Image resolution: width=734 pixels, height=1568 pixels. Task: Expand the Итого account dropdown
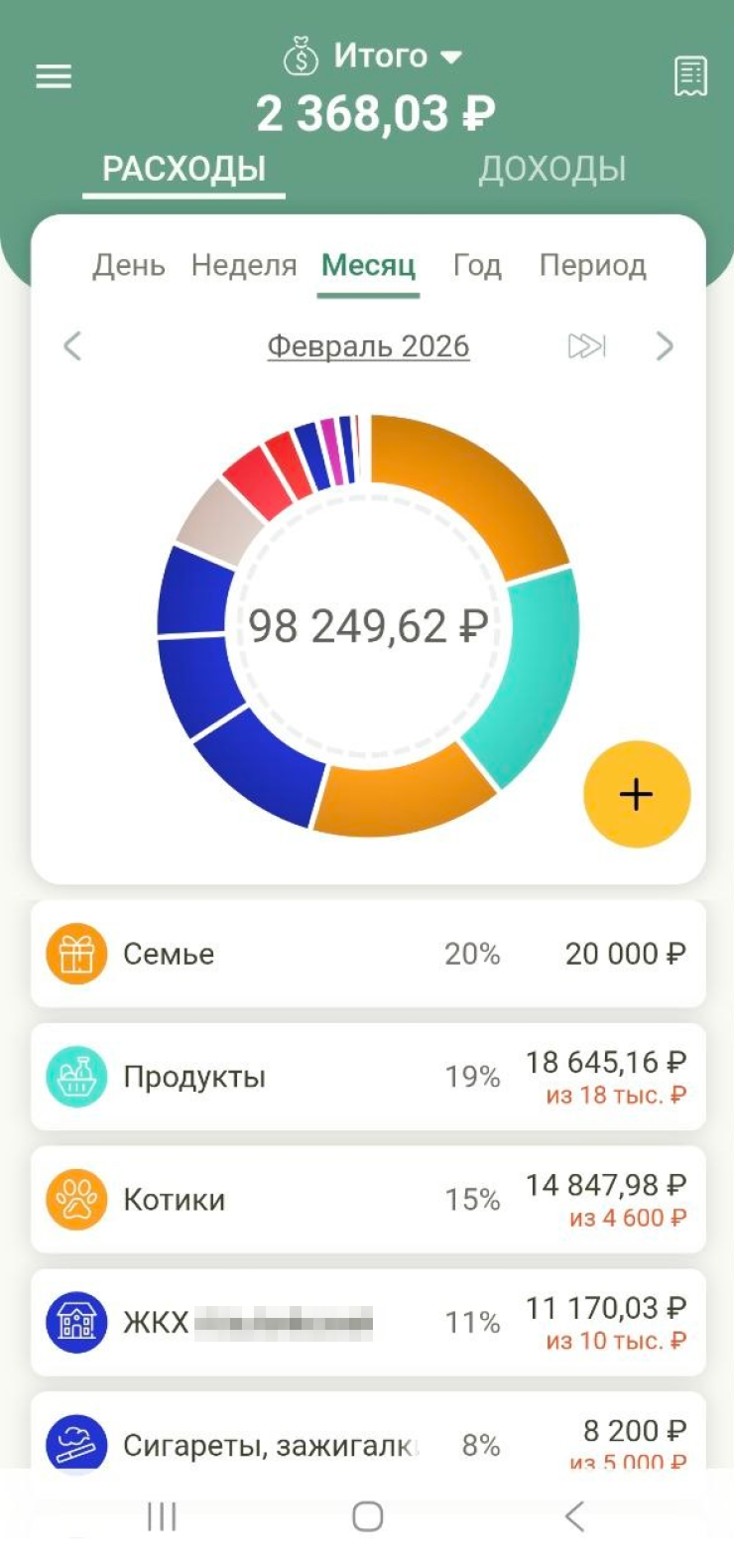click(373, 57)
